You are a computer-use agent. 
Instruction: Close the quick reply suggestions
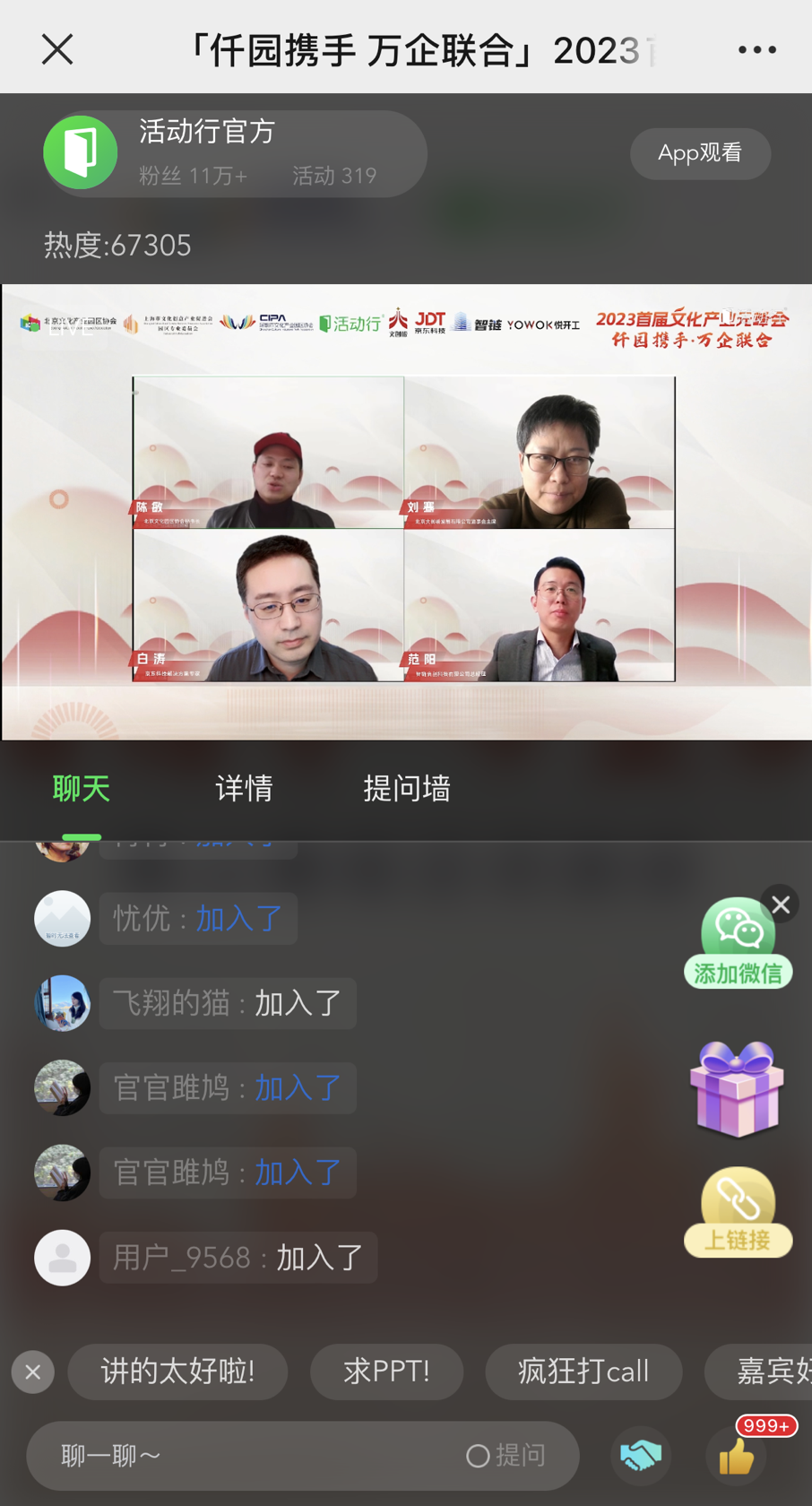point(33,1372)
